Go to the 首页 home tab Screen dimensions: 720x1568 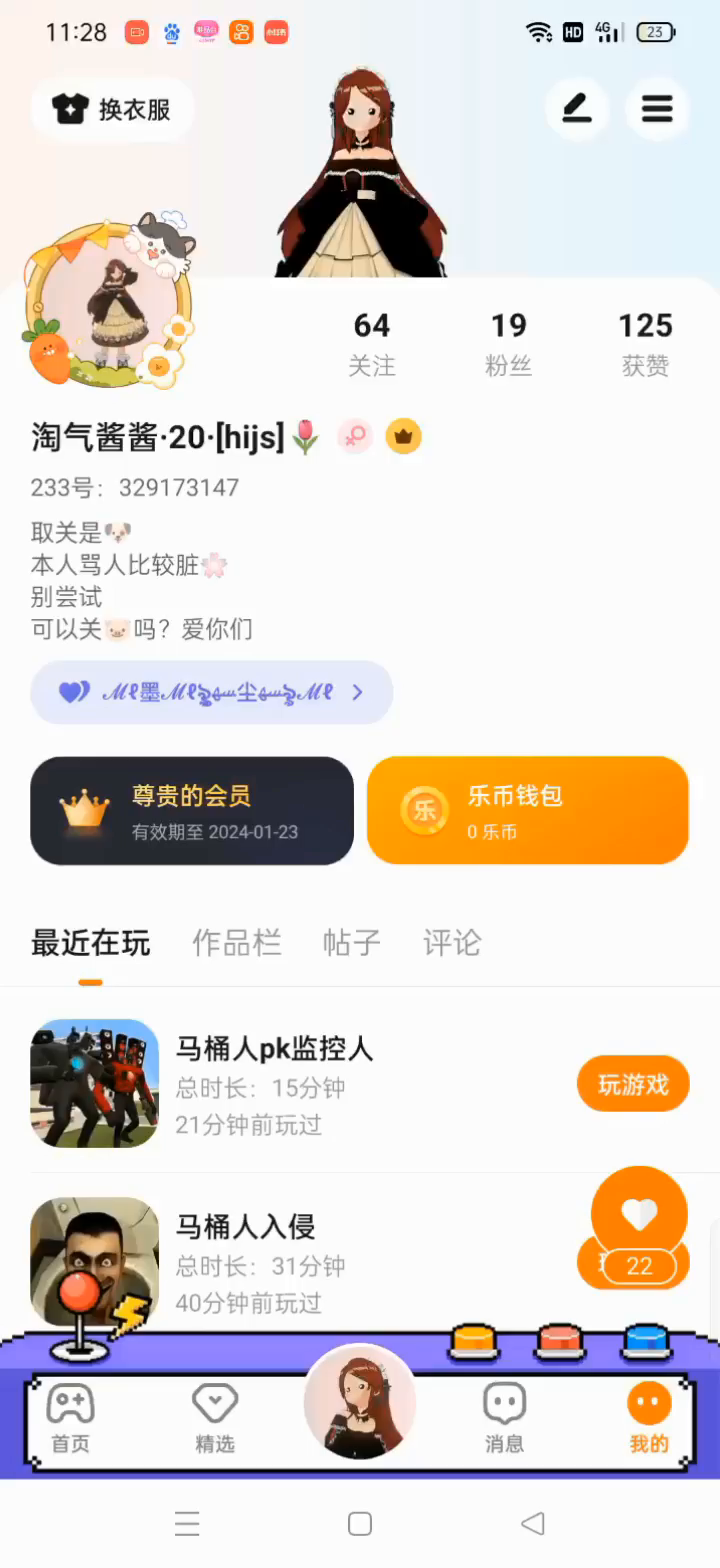coord(71,1418)
